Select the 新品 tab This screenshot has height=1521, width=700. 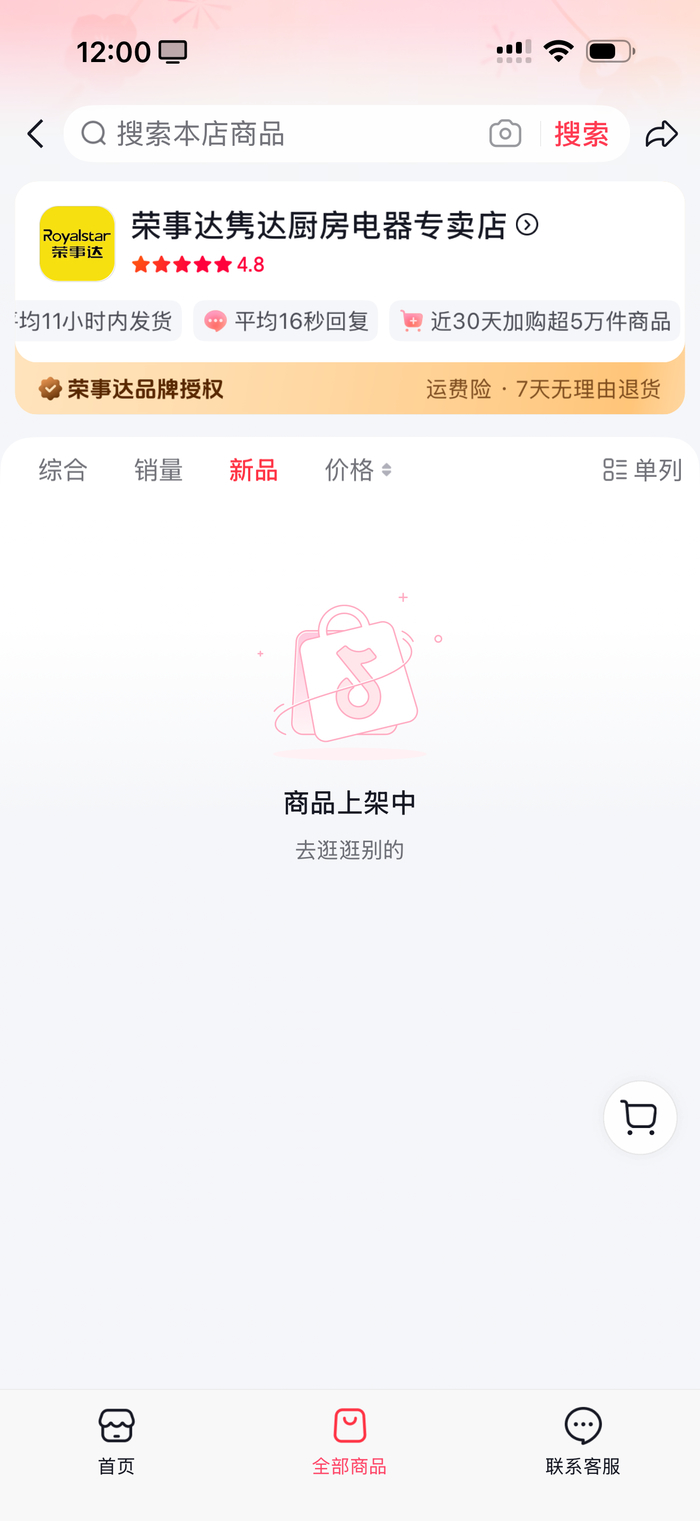tap(253, 470)
